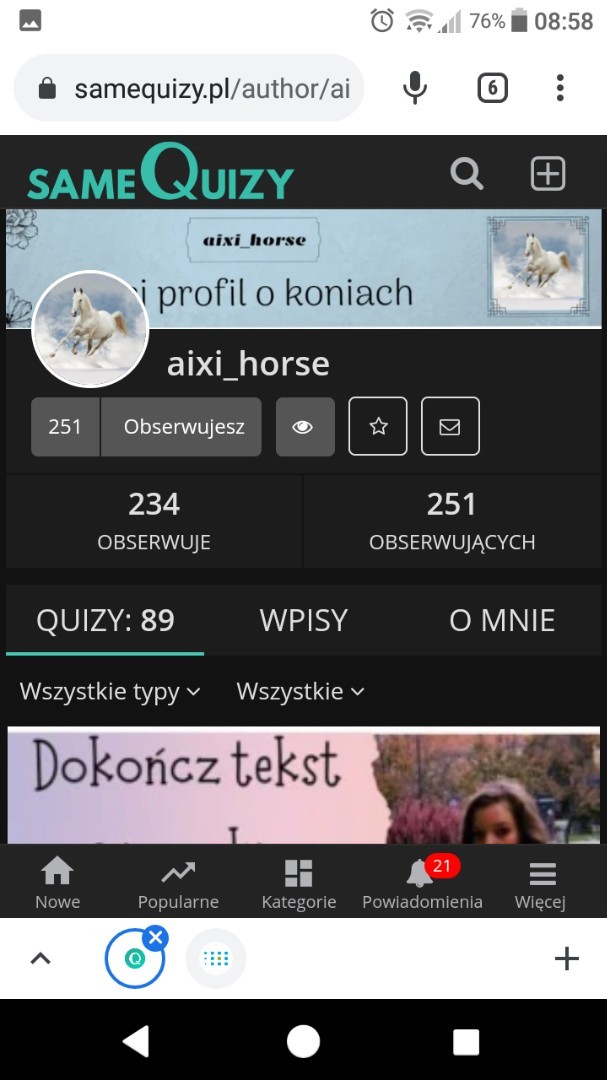This screenshot has height=1080, width=607.
Task: Open Kategorie in the bottom bar
Action: tap(299, 882)
